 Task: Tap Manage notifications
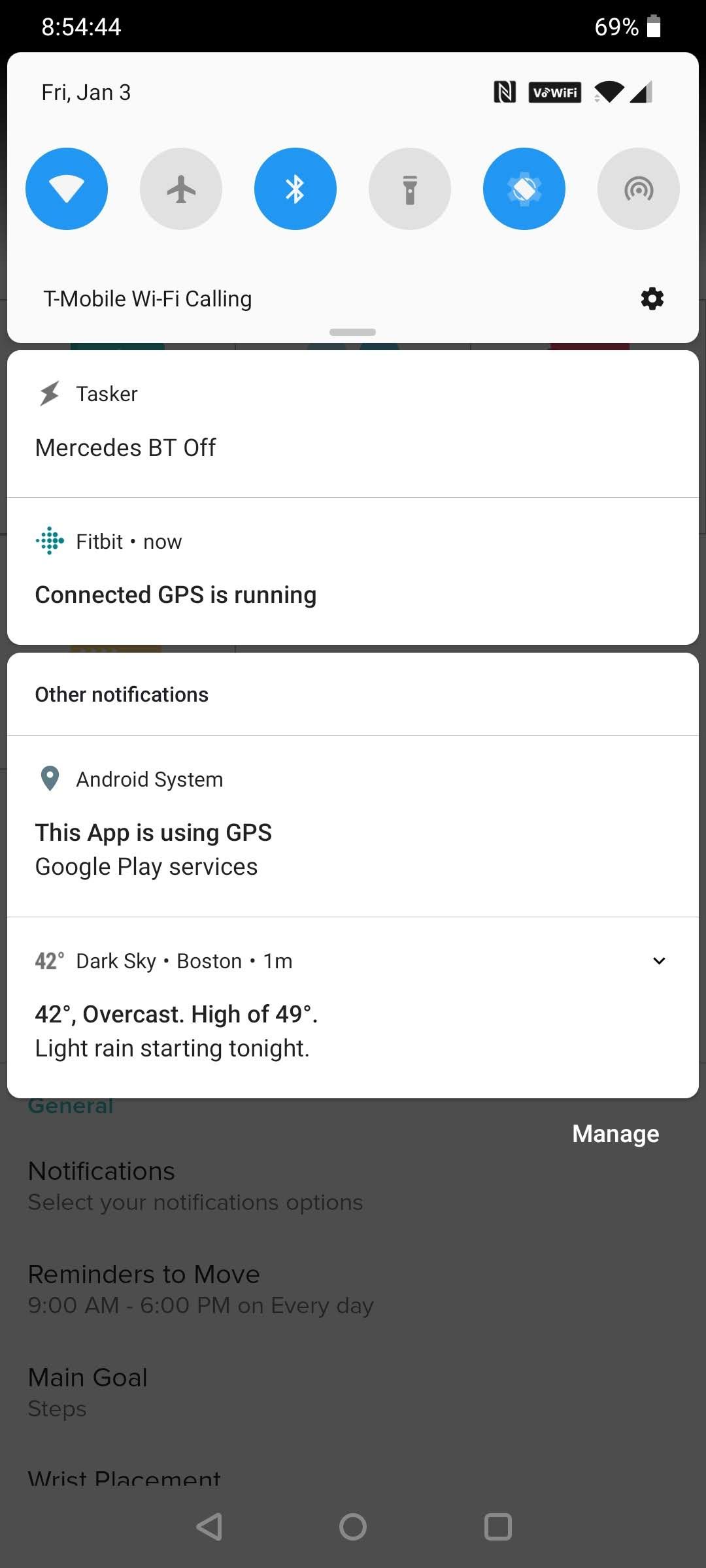[615, 1134]
